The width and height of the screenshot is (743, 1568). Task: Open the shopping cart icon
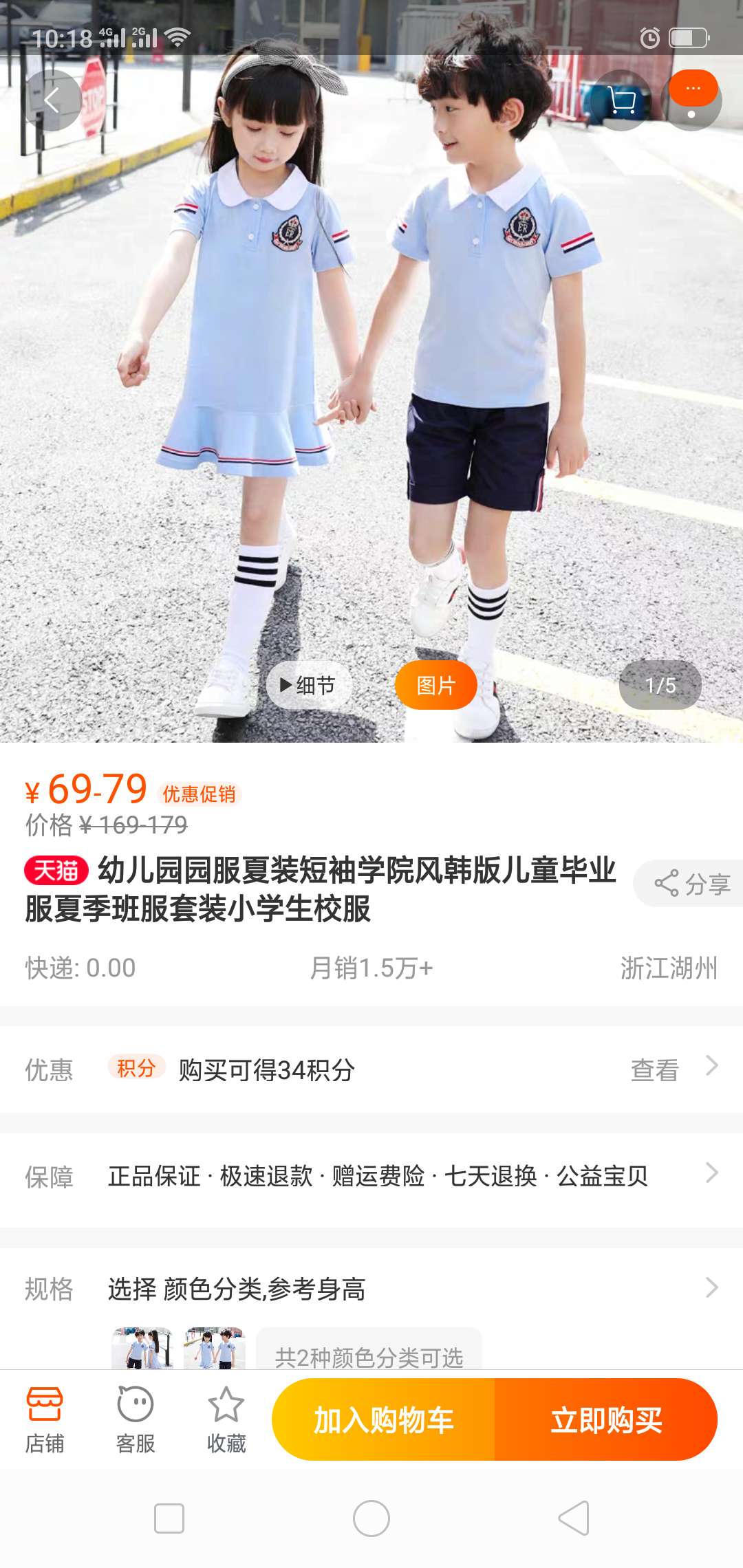click(621, 101)
